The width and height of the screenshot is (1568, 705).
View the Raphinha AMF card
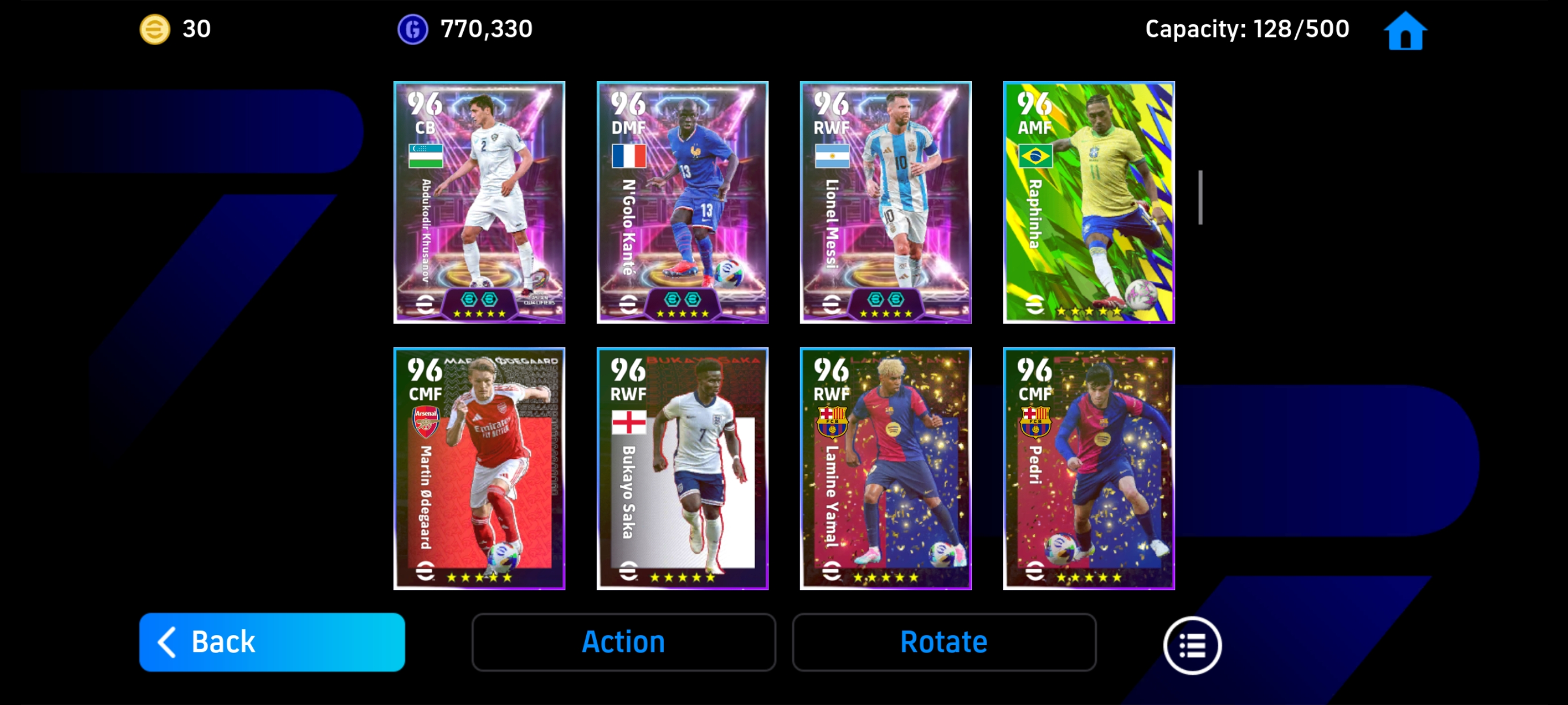1089,202
